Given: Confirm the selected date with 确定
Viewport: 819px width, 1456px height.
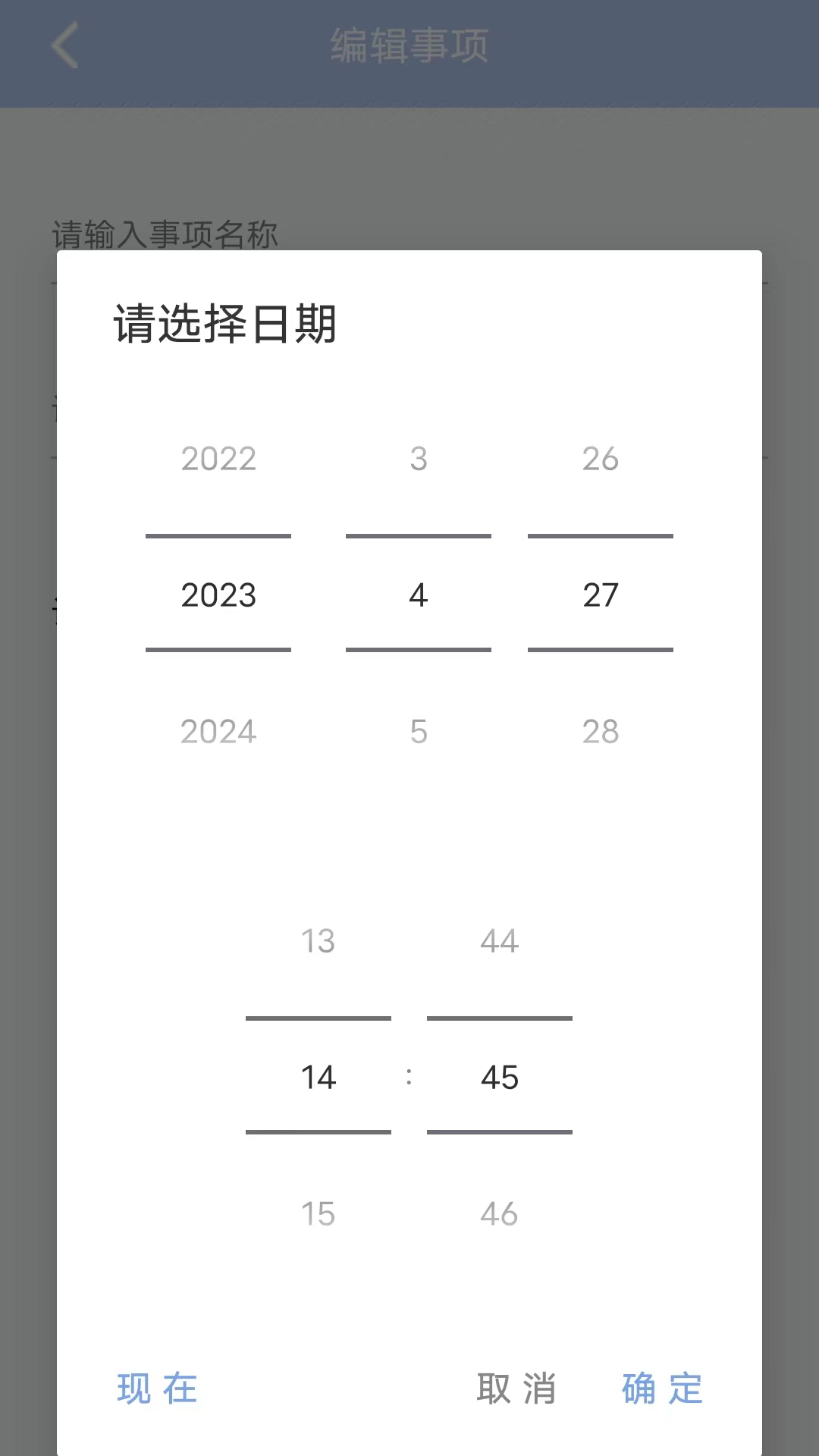Looking at the screenshot, I should (x=662, y=1389).
